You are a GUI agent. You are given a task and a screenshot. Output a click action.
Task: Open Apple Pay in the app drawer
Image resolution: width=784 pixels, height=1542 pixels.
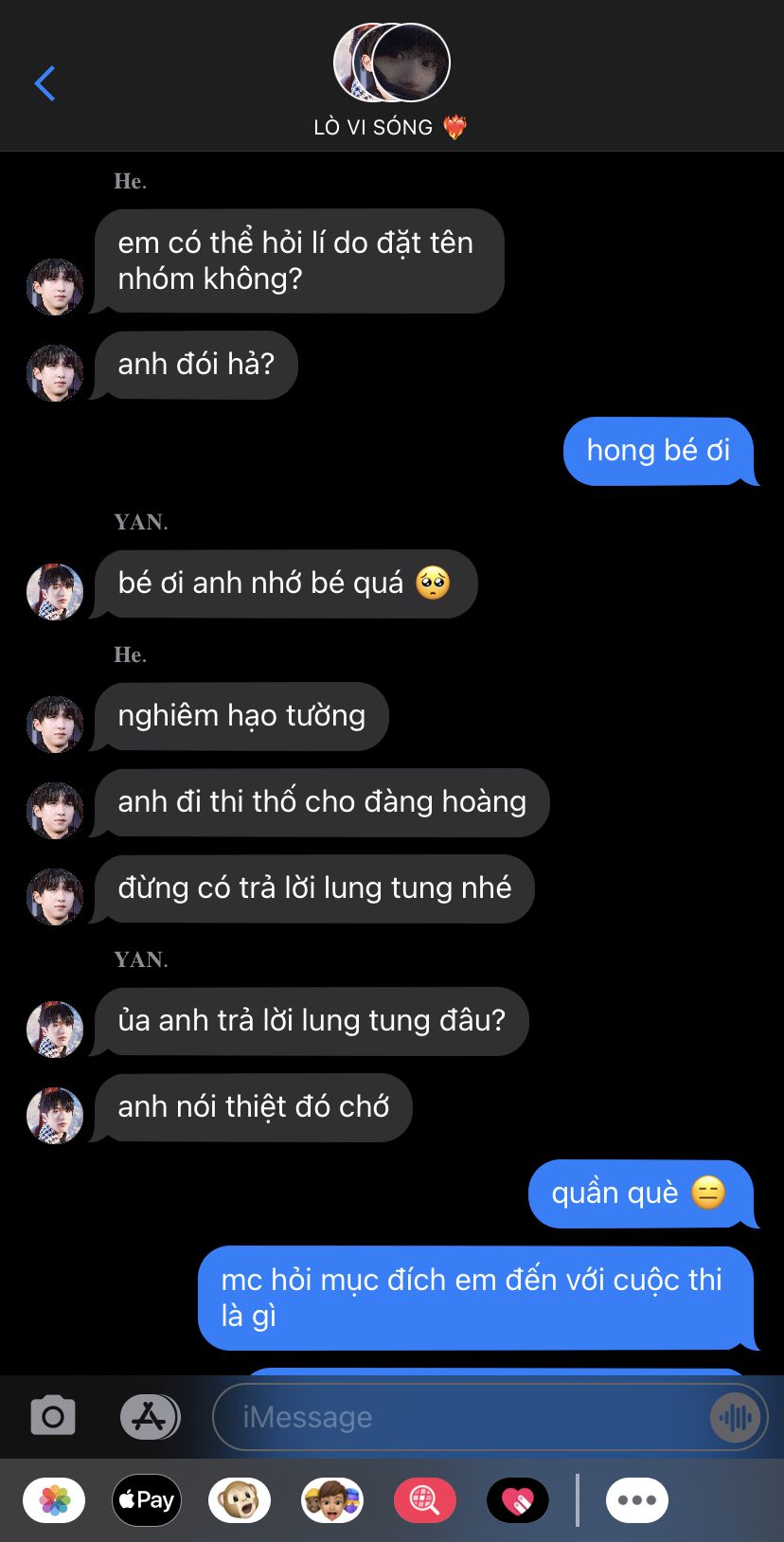point(147,1500)
